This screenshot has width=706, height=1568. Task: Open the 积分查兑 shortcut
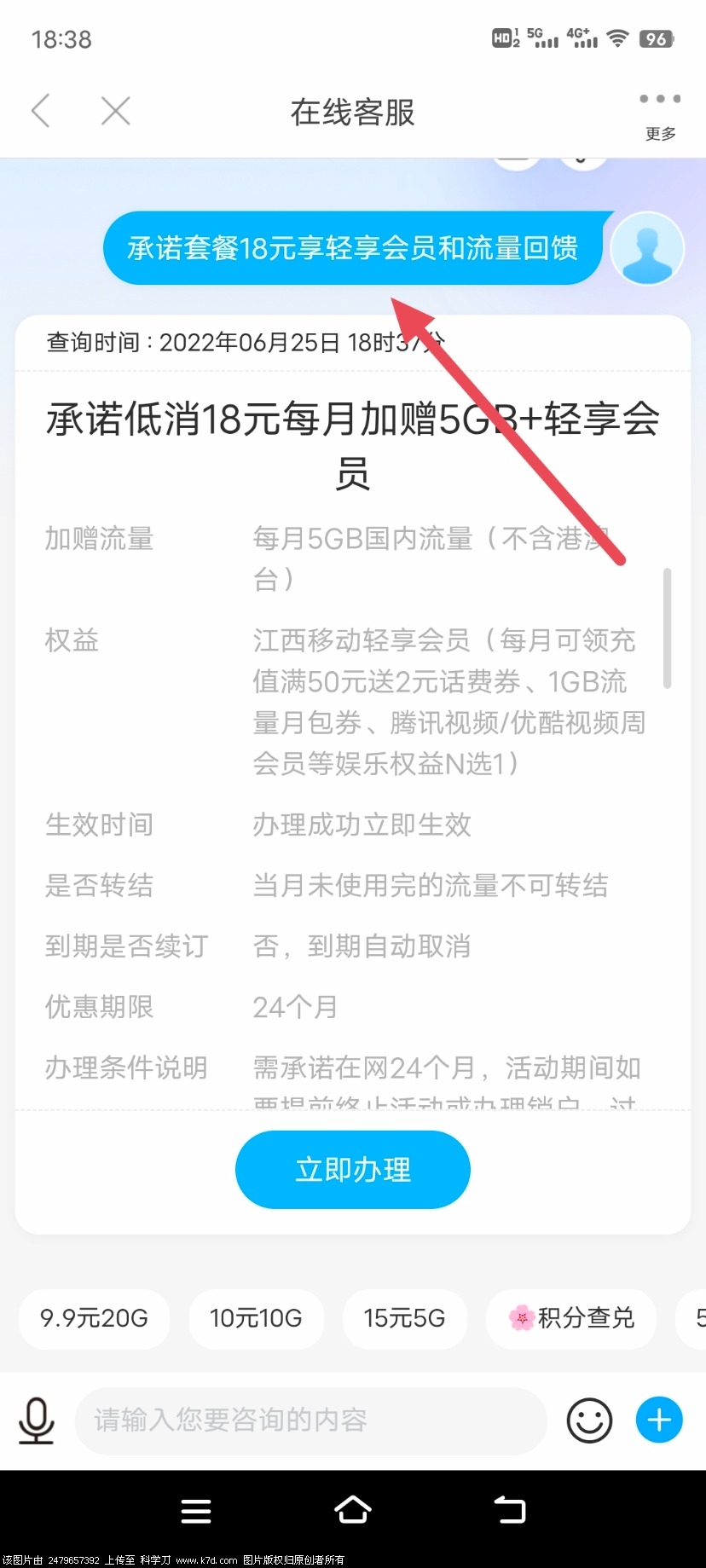pyautogui.click(x=571, y=1318)
